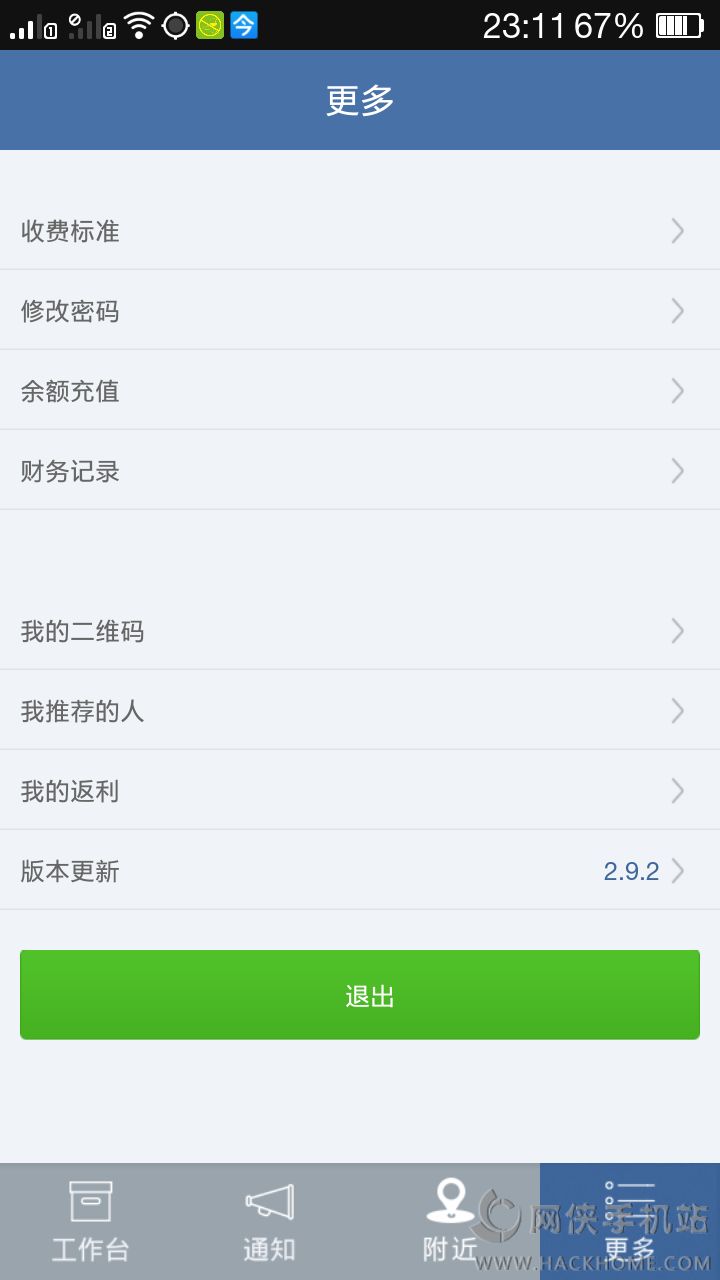This screenshot has width=720, height=1280.
Task: Open the 收费标准 row
Action: pyautogui.click(x=360, y=231)
